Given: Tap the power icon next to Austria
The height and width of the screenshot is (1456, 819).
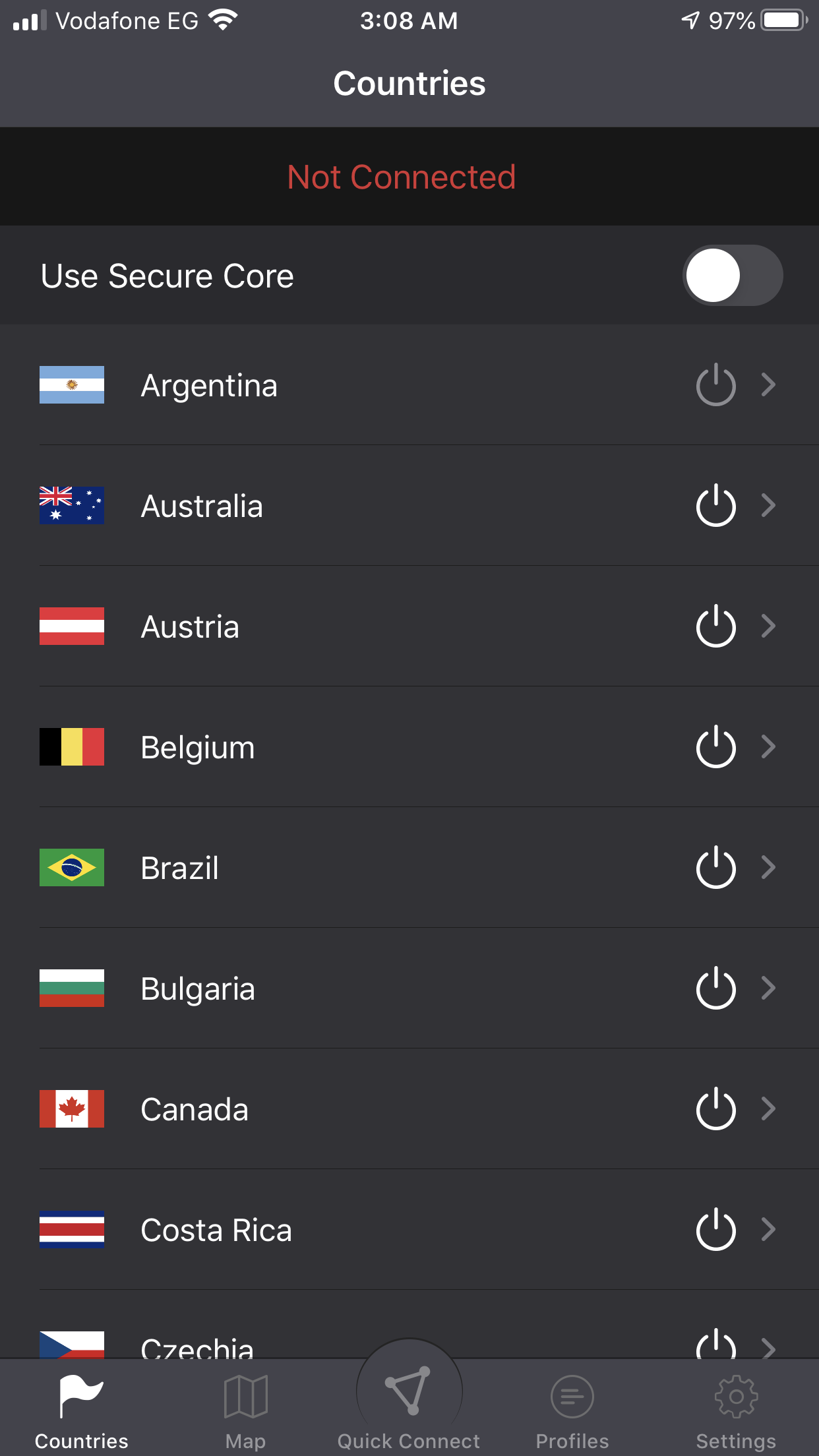Looking at the screenshot, I should (716, 626).
